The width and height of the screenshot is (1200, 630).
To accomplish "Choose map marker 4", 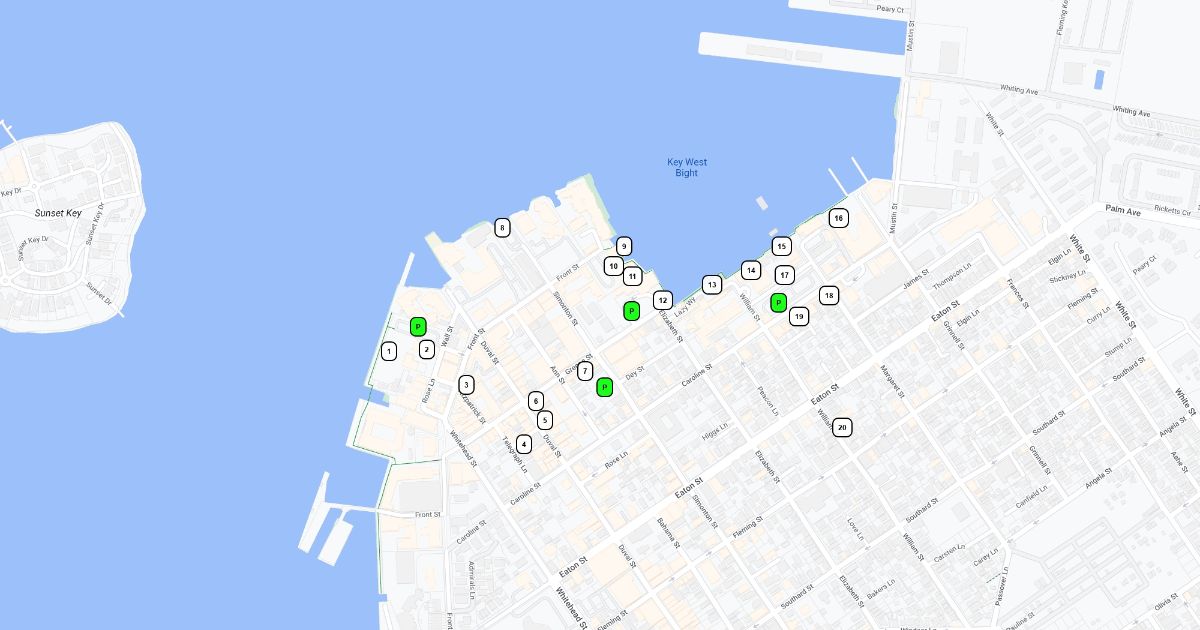I will [524, 444].
